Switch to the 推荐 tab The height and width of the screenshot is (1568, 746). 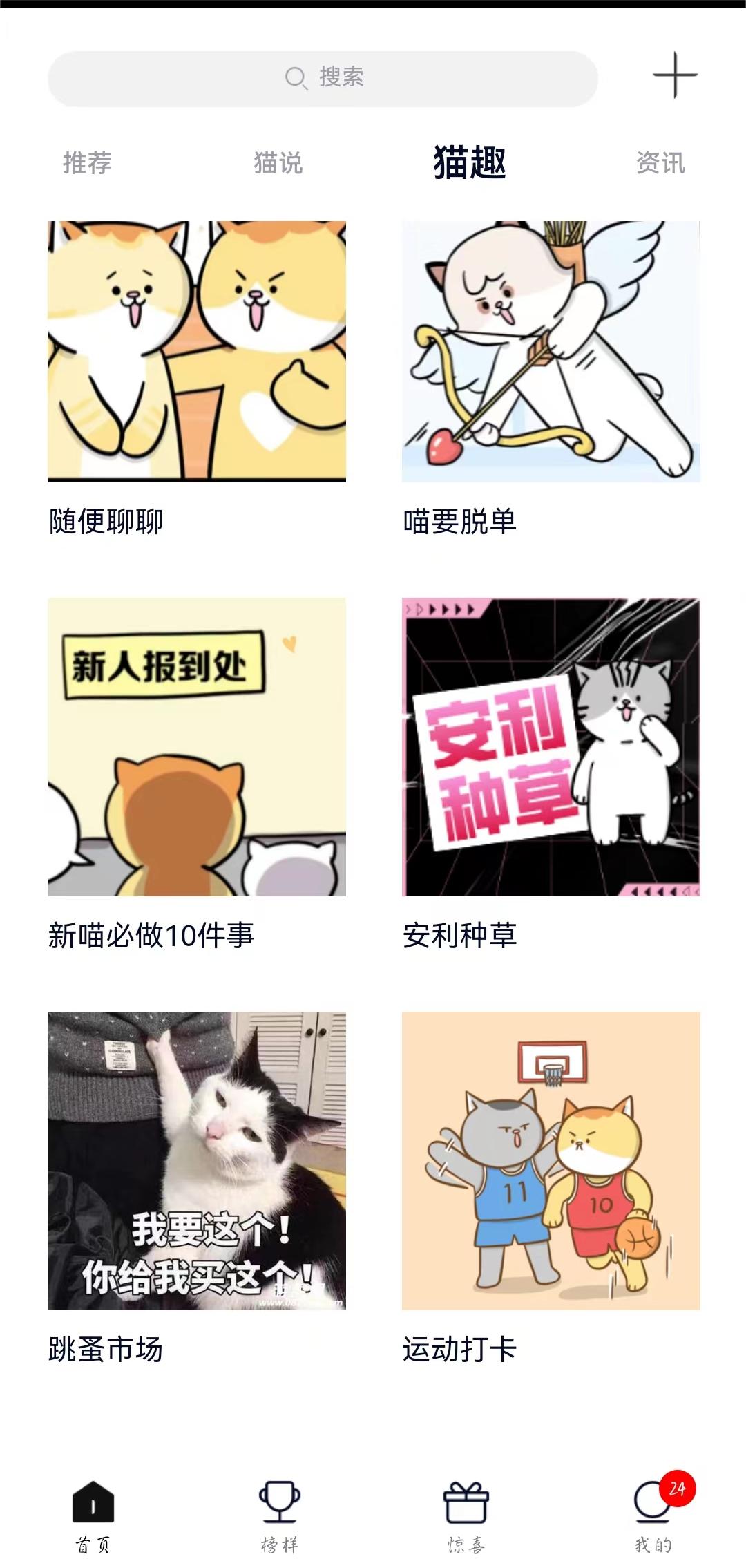[x=88, y=163]
